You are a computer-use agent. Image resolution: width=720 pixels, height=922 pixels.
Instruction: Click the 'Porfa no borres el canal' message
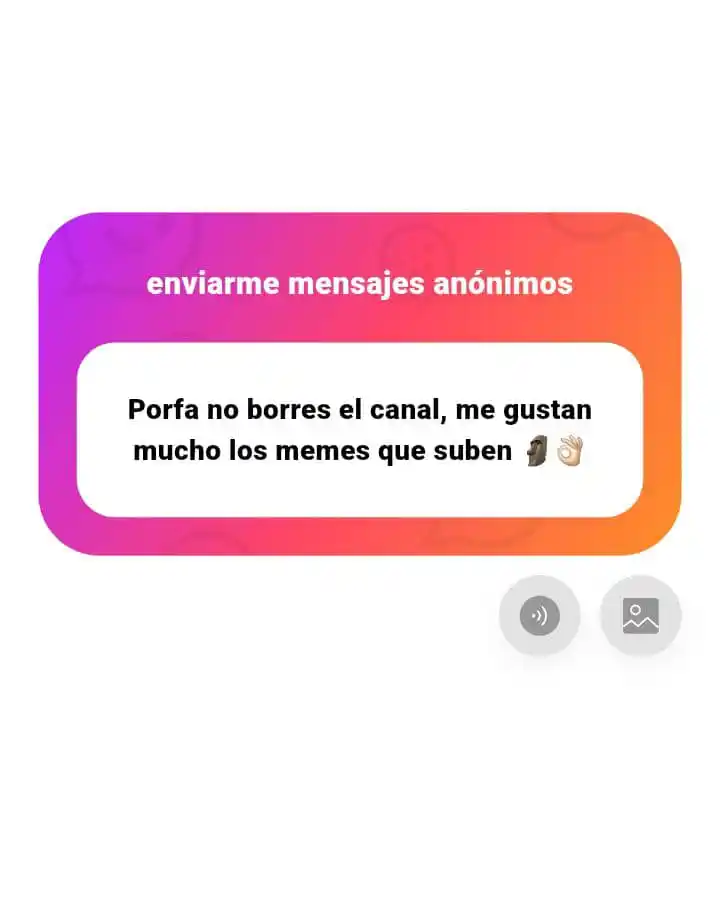(360, 409)
